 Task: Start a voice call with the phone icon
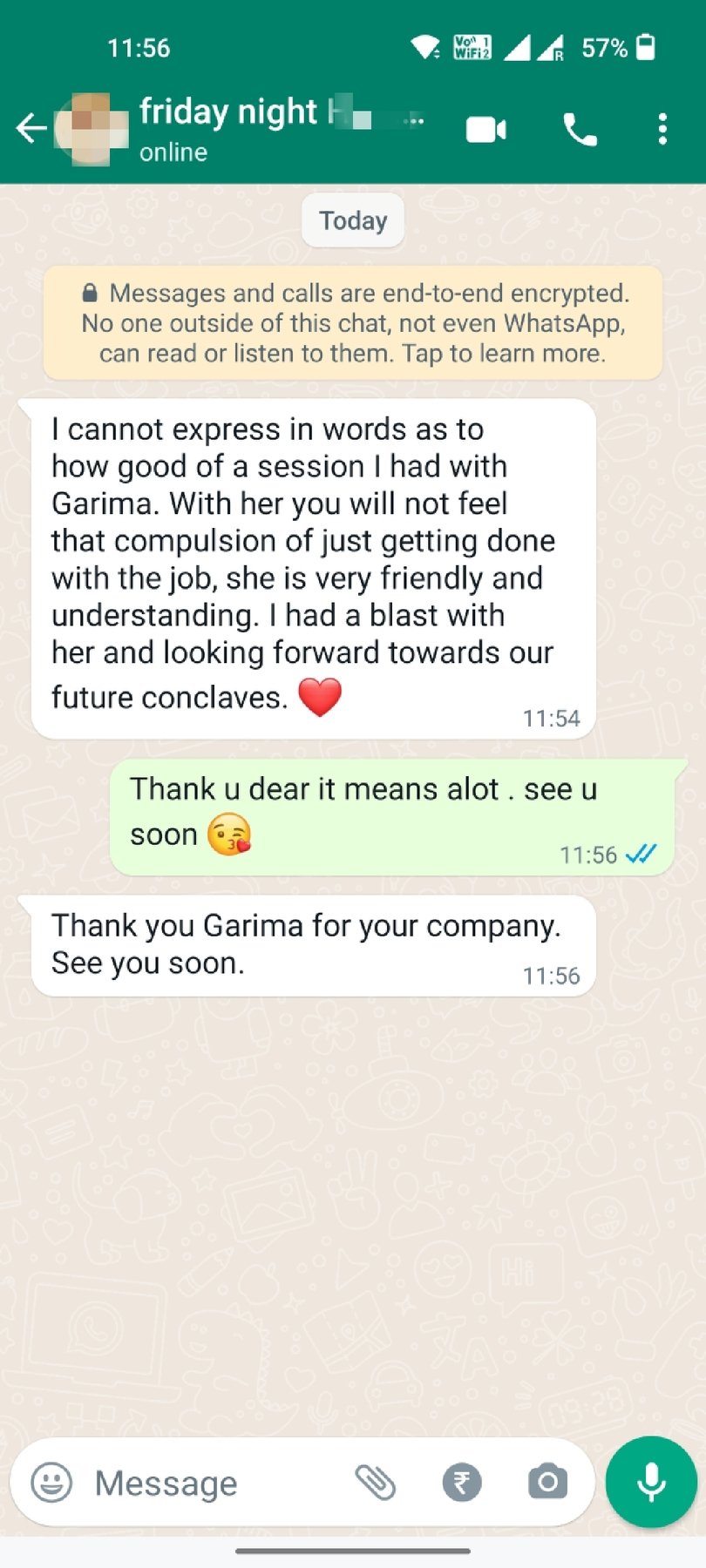pos(580,130)
